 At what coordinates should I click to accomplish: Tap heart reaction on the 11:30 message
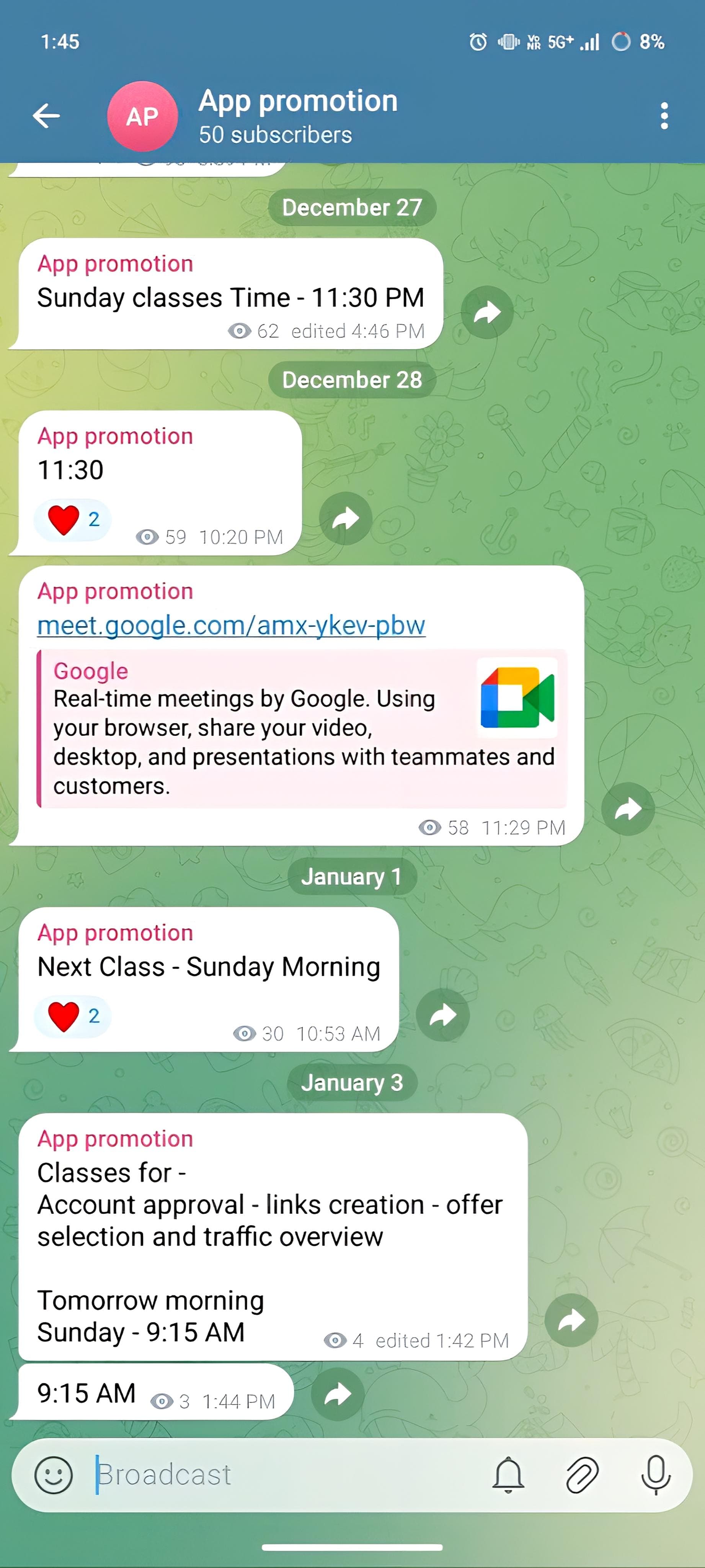point(73,520)
